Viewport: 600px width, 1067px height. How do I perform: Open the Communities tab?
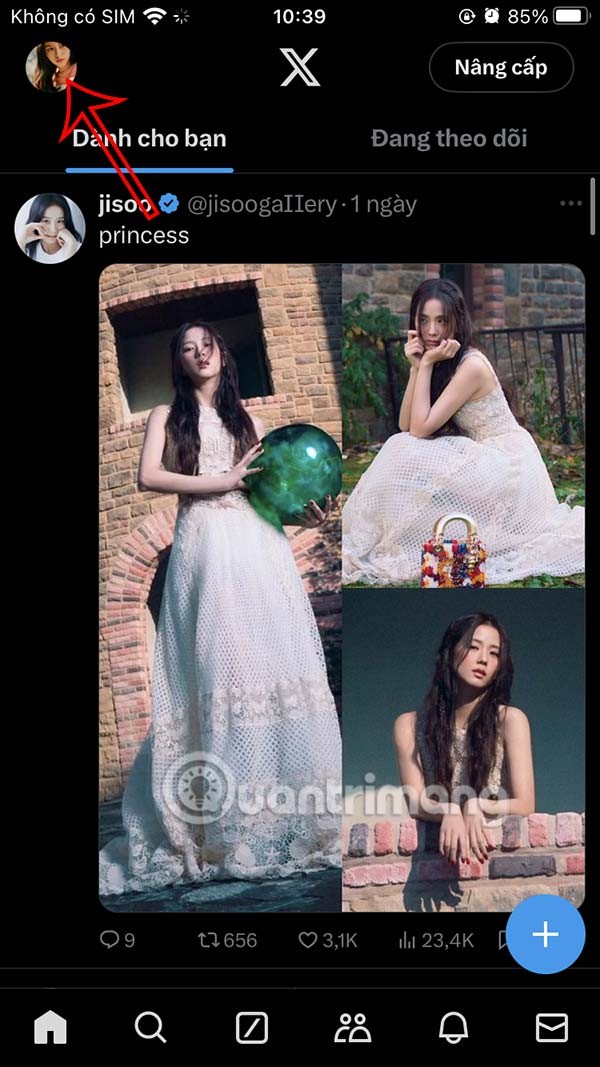[x=352, y=1027]
